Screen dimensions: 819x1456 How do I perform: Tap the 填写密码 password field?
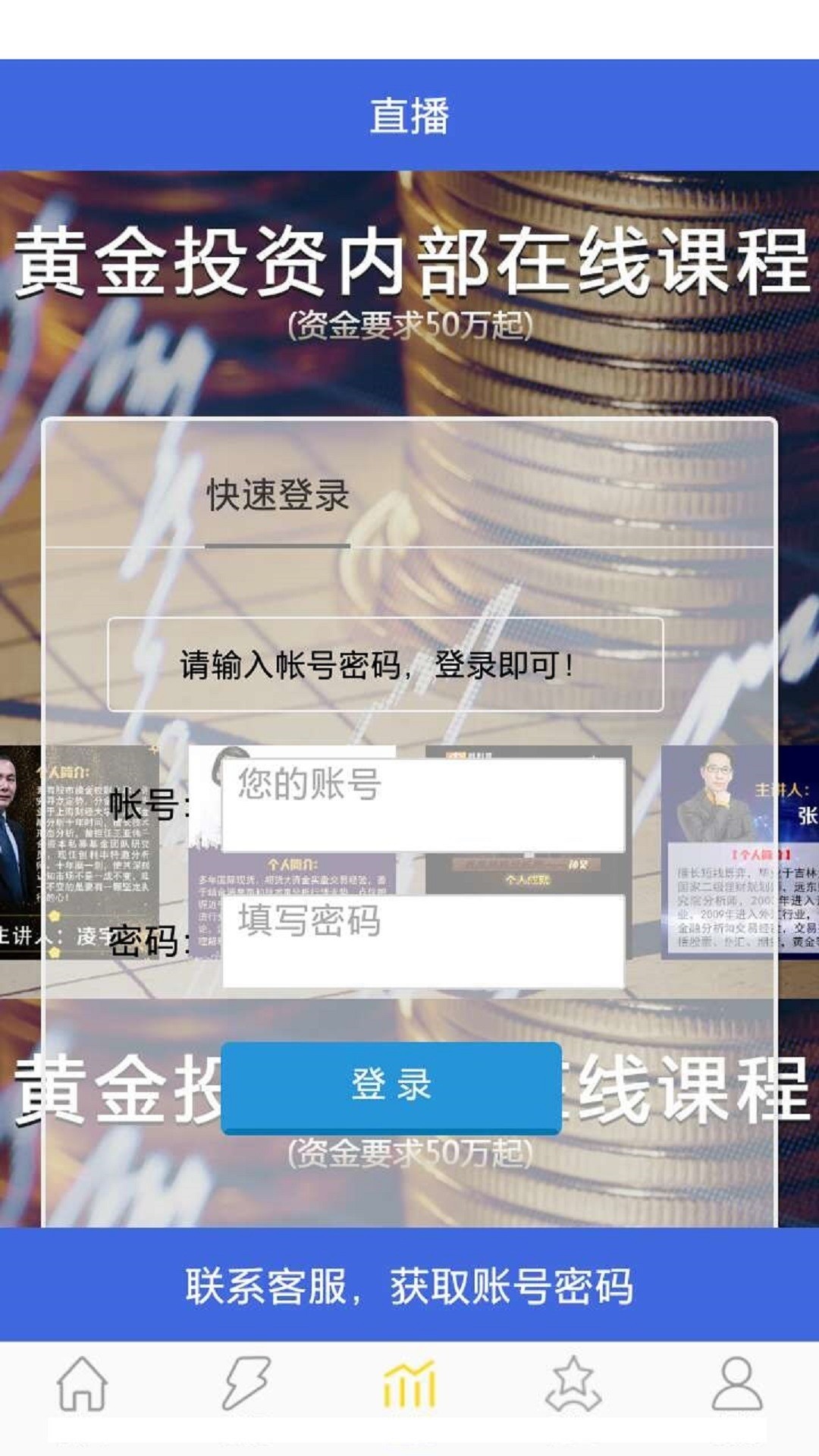click(423, 941)
